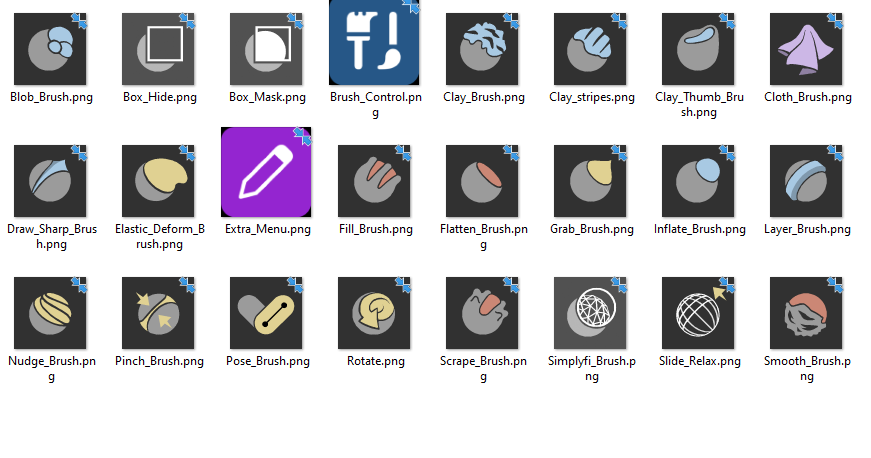Open the Elastic_Deform_Brush.png file
The height and width of the screenshot is (458, 871).
[x=159, y=181]
